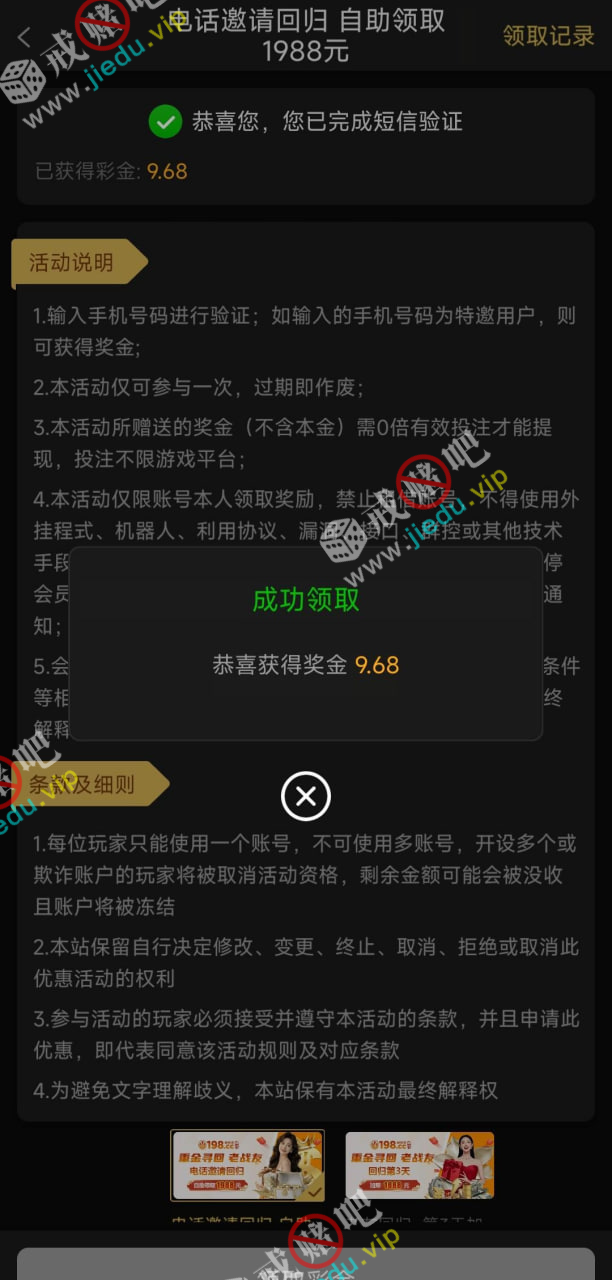Open 领取记录 claim records

coord(548,36)
